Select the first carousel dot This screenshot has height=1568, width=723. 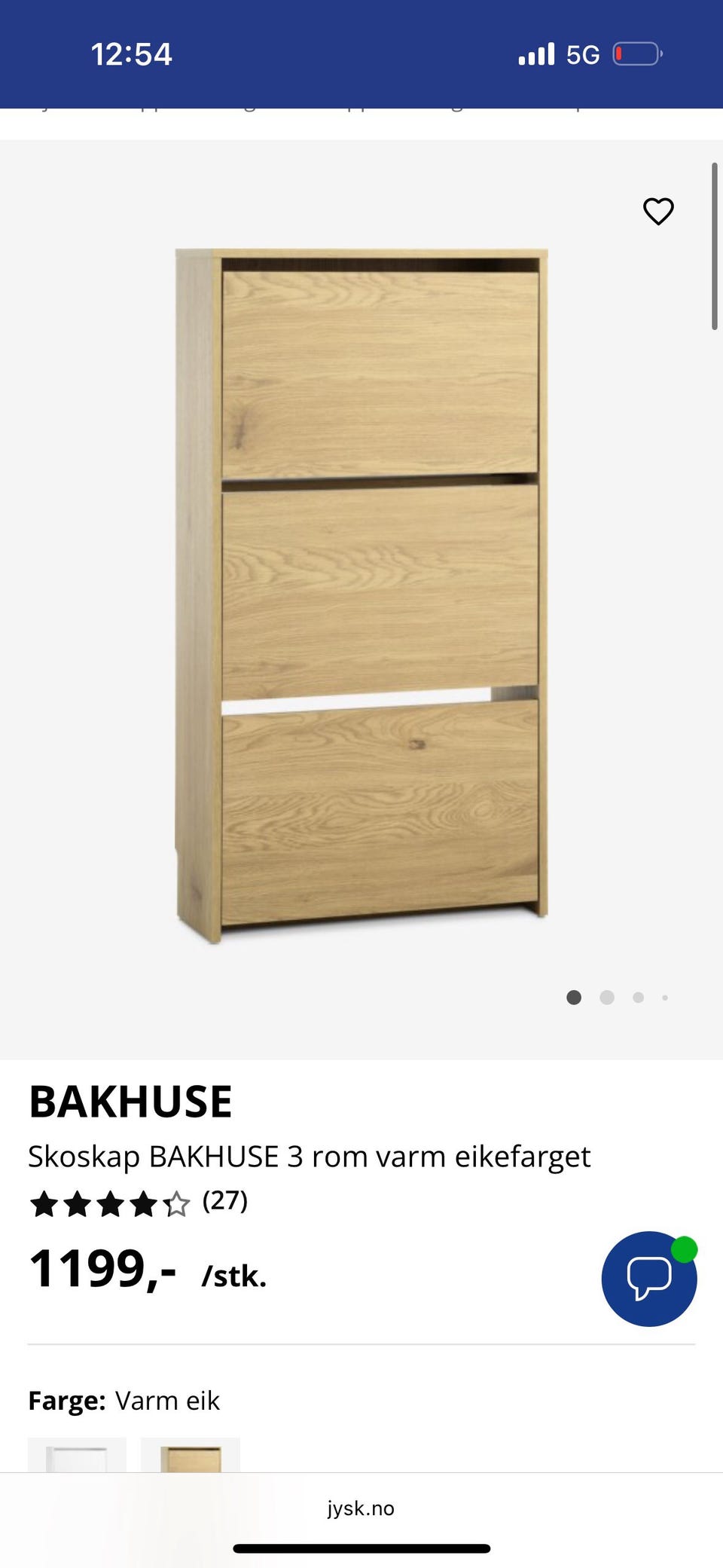tap(573, 997)
